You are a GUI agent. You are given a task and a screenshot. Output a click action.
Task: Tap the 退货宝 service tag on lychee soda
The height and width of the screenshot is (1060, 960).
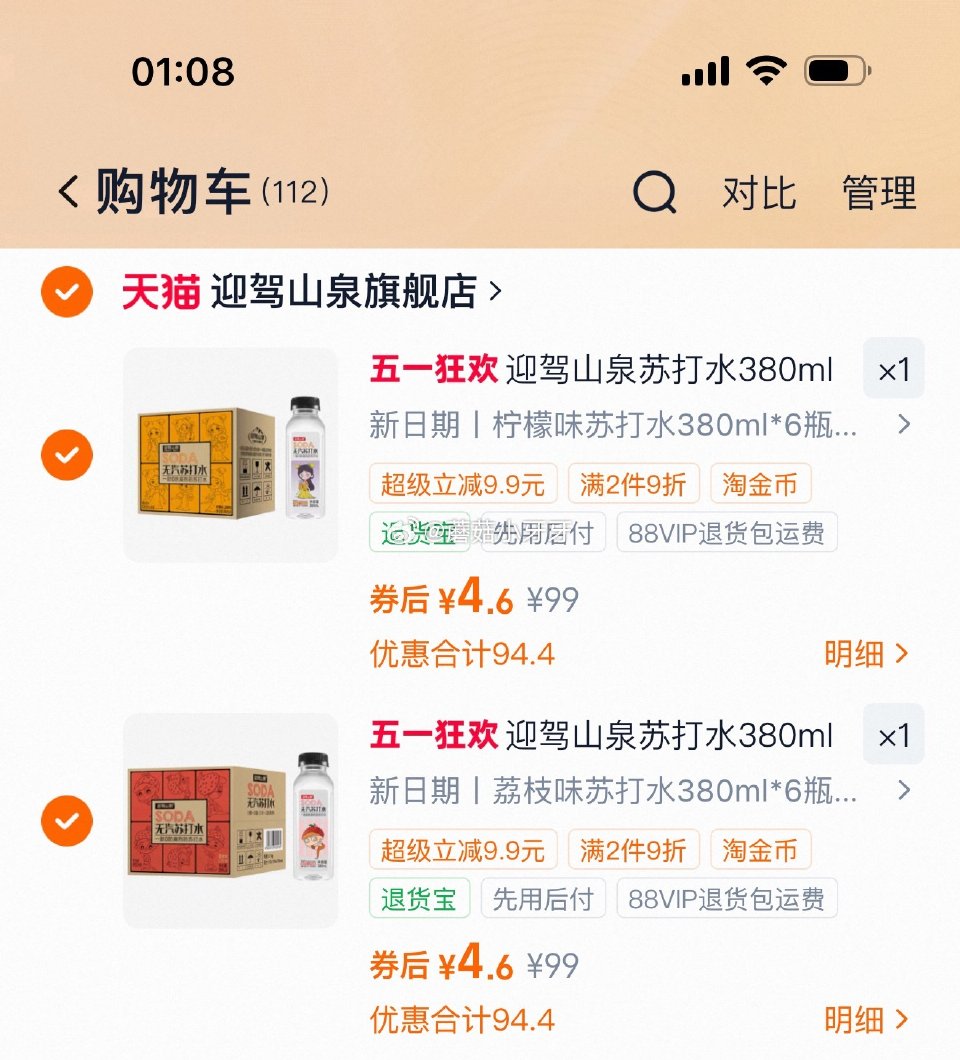pos(419,898)
